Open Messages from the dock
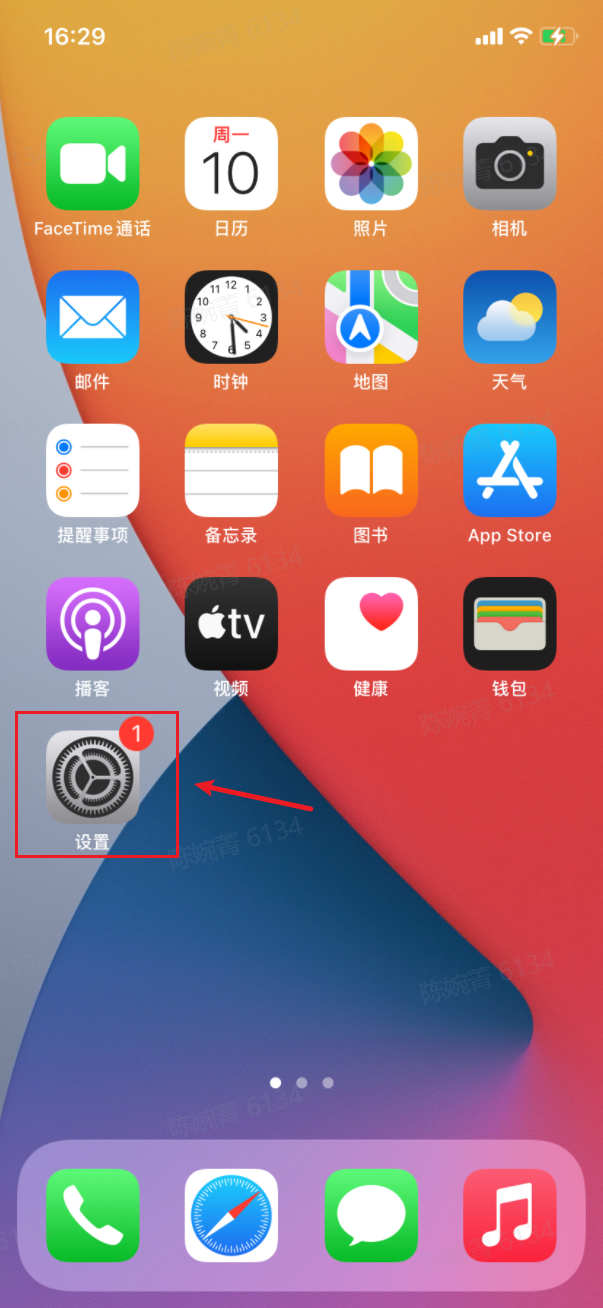This screenshot has height=1308, width=603. pos(371,1215)
